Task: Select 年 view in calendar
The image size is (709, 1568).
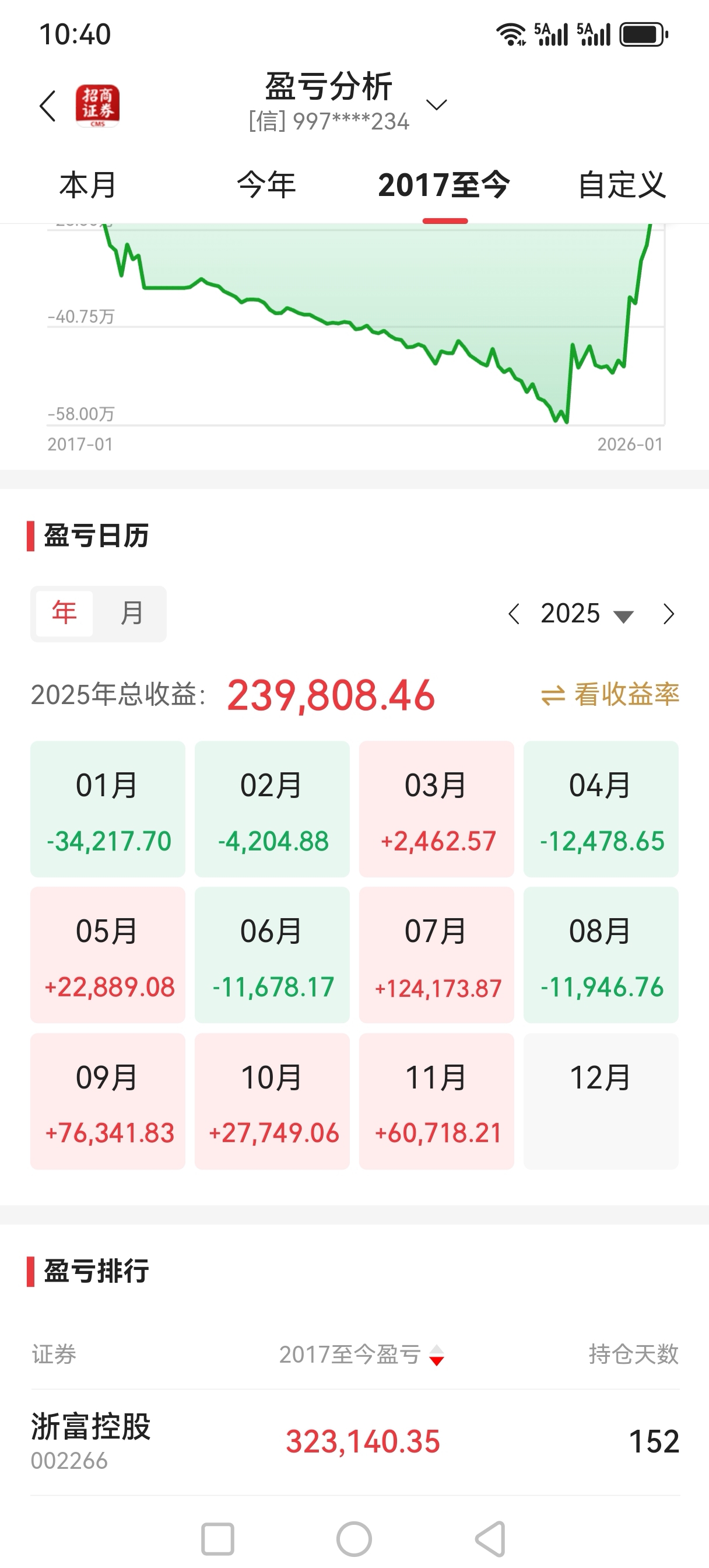Action: click(x=65, y=614)
